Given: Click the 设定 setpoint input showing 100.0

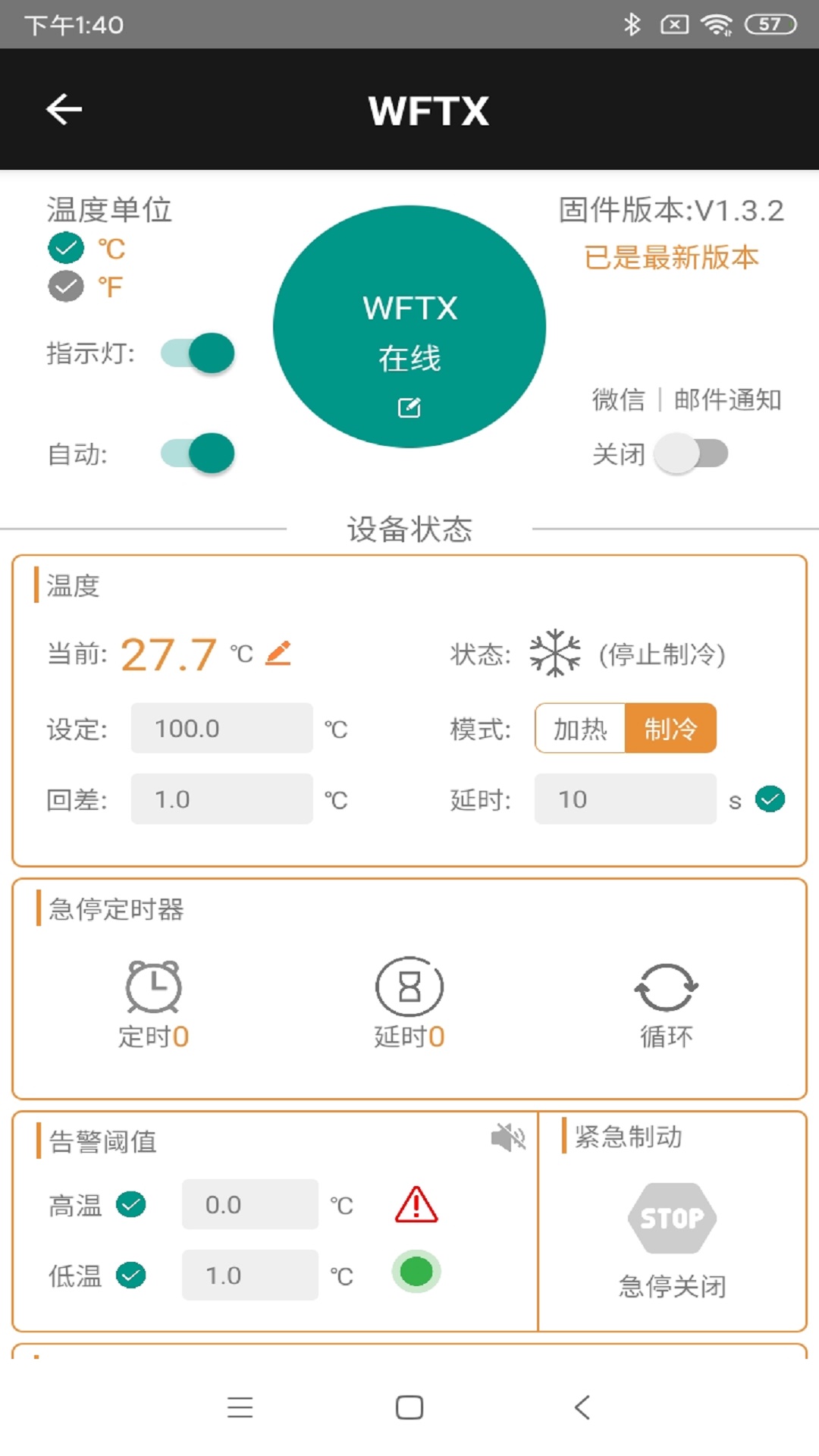Looking at the screenshot, I should click(221, 728).
